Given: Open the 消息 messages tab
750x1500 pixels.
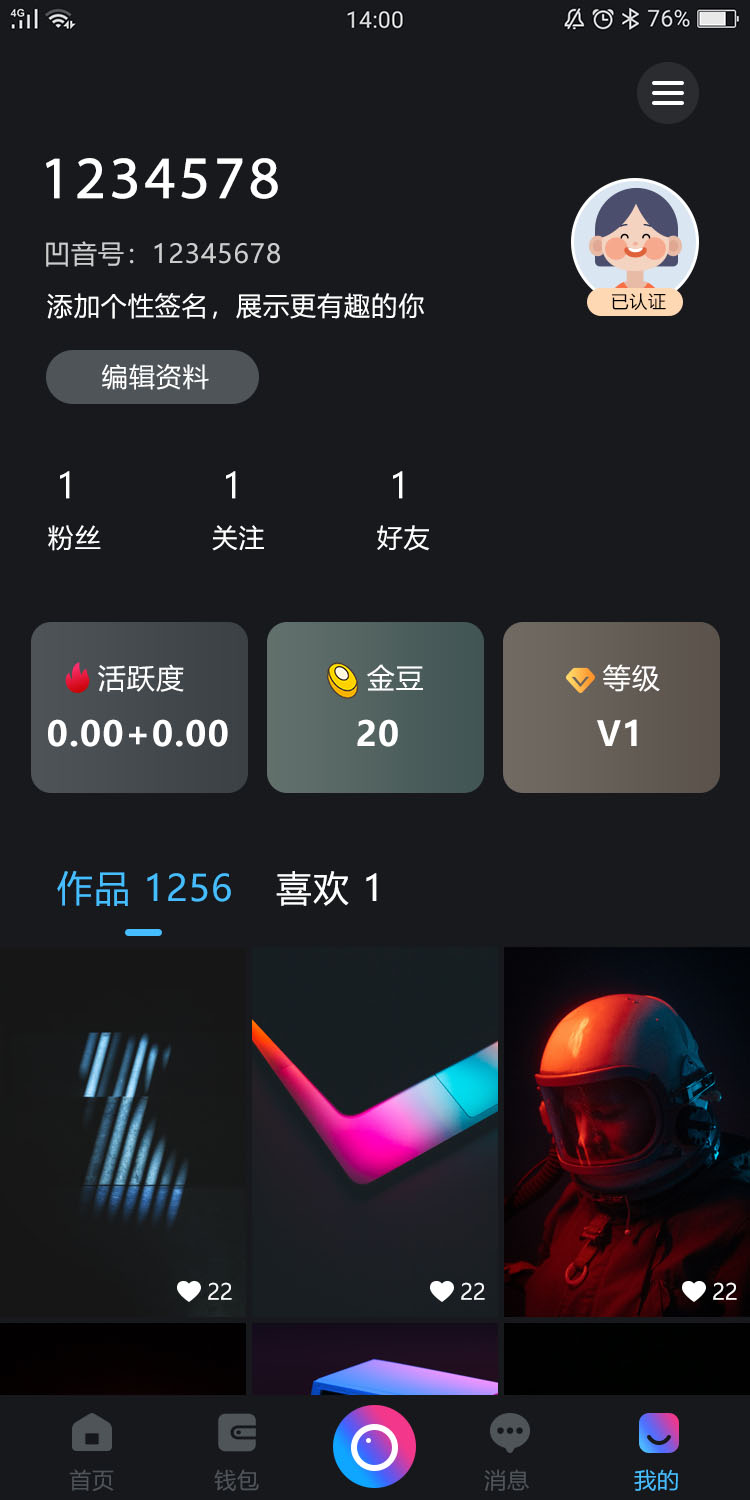Looking at the screenshot, I should (508, 1452).
